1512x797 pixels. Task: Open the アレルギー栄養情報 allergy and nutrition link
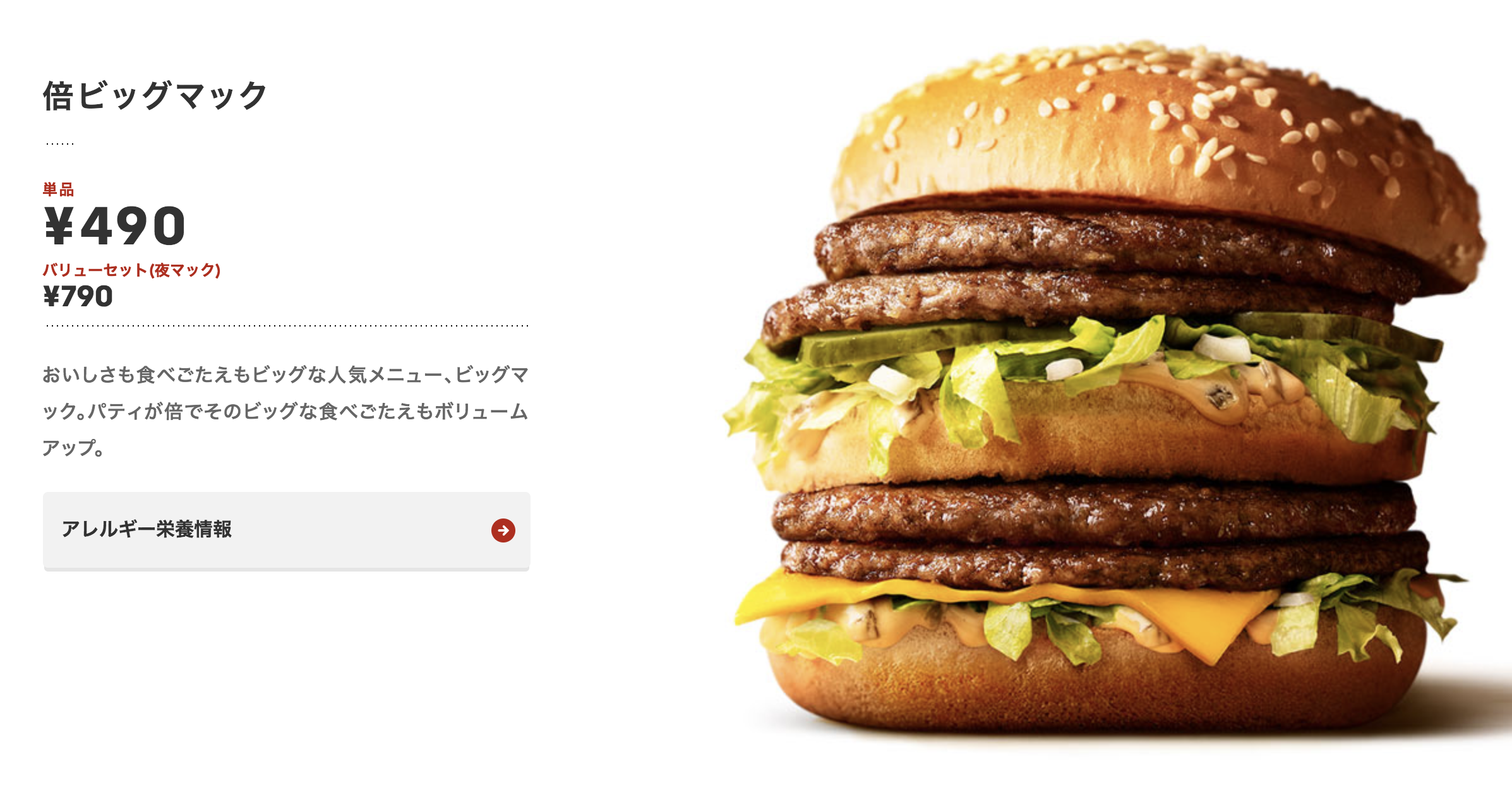[x=286, y=530]
